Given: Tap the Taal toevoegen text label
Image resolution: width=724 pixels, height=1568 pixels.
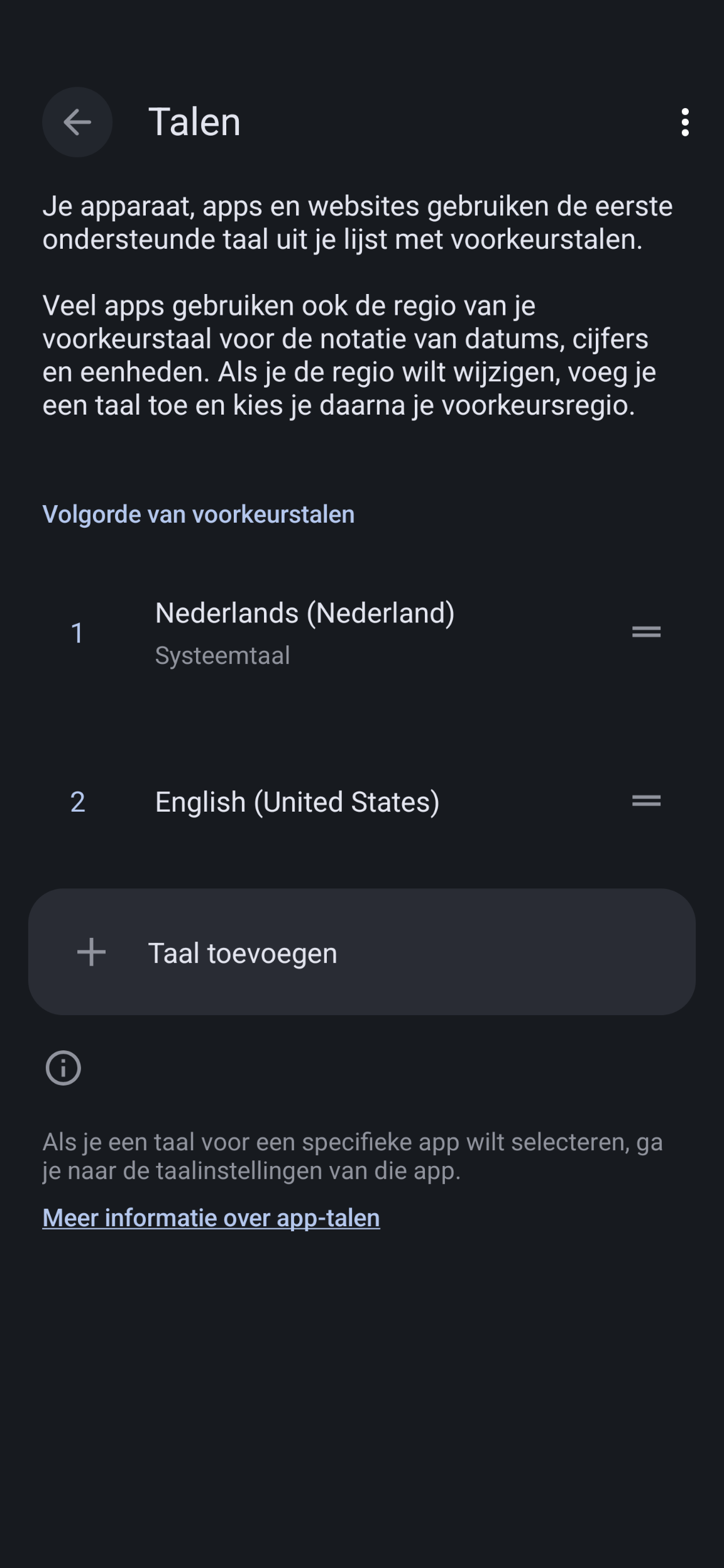Looking at the screenshot, I should [x=243, y=952].
